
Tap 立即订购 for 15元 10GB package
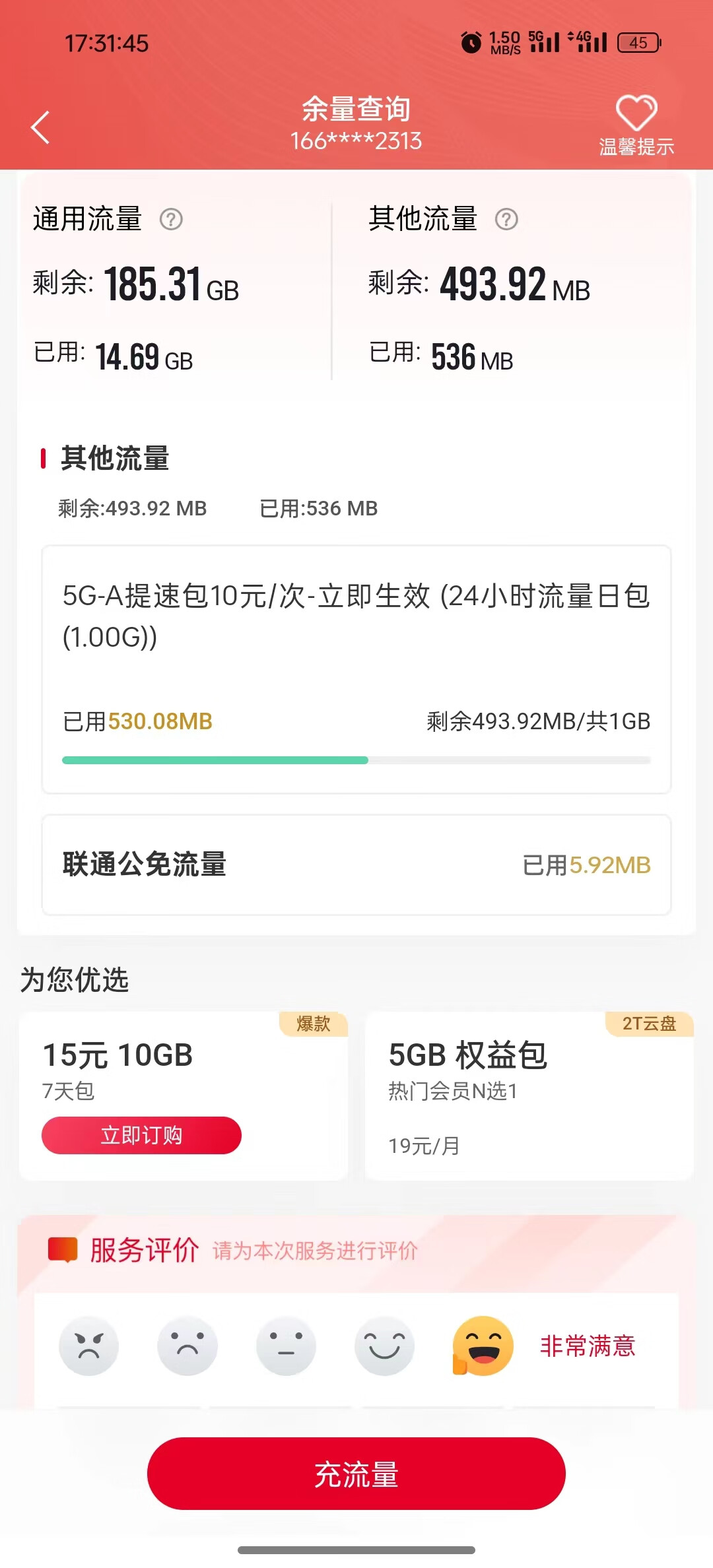141,1135
